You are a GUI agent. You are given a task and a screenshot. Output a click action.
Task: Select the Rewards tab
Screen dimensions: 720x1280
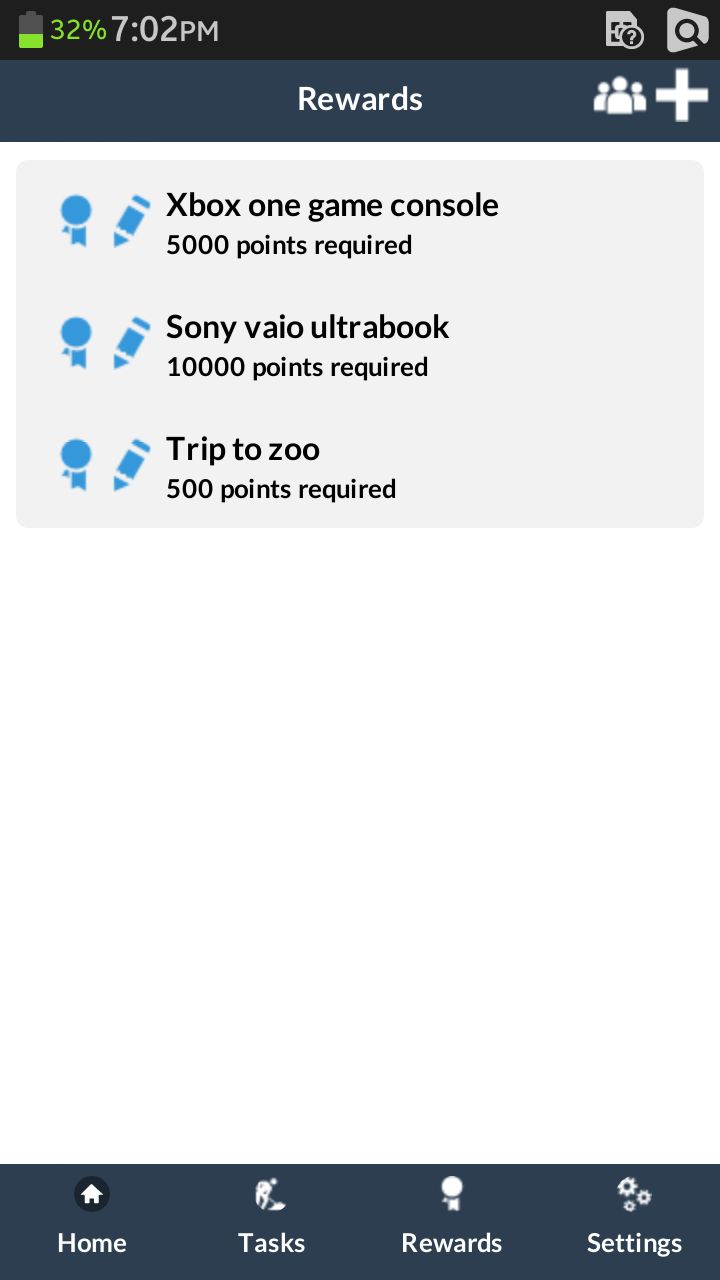point(452,1220)
